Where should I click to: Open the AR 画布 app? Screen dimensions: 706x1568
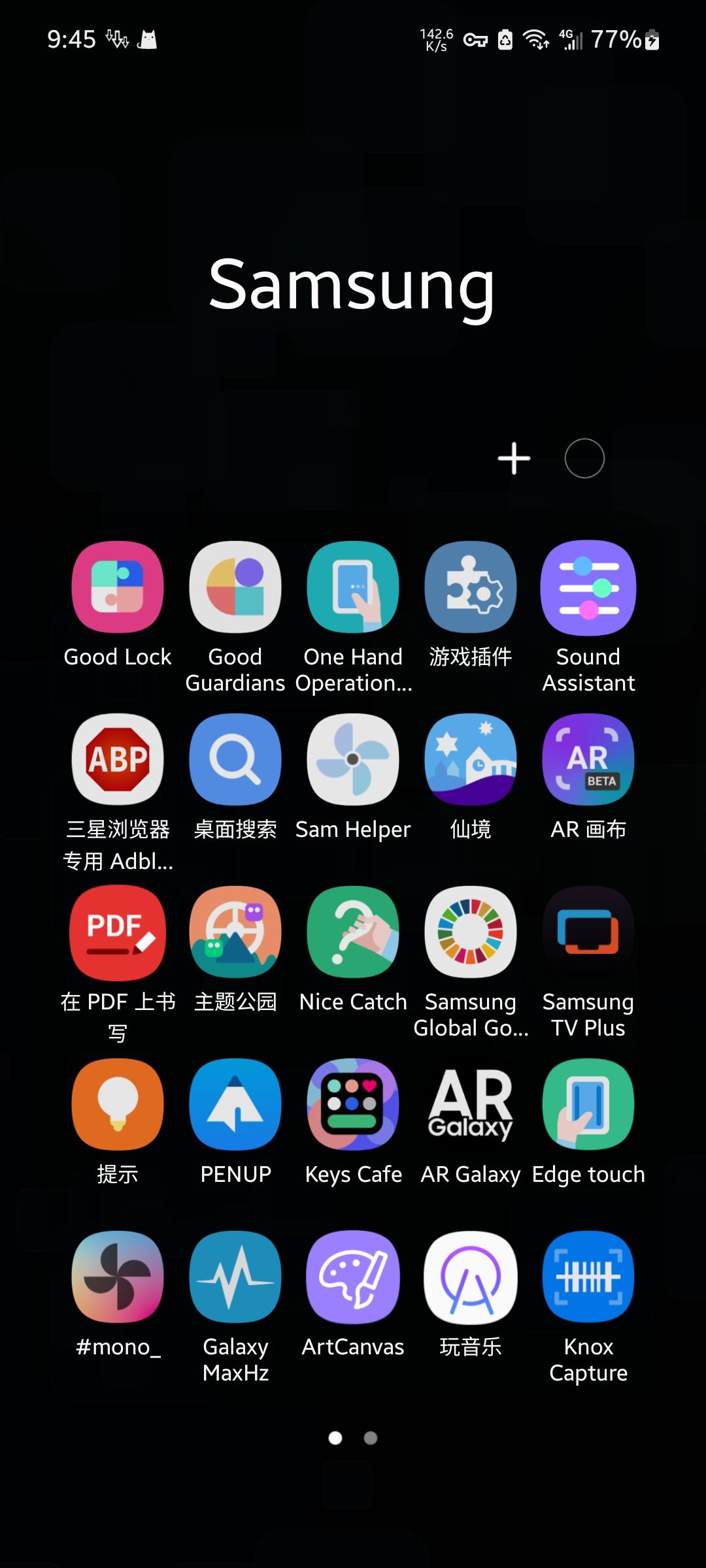588,759
